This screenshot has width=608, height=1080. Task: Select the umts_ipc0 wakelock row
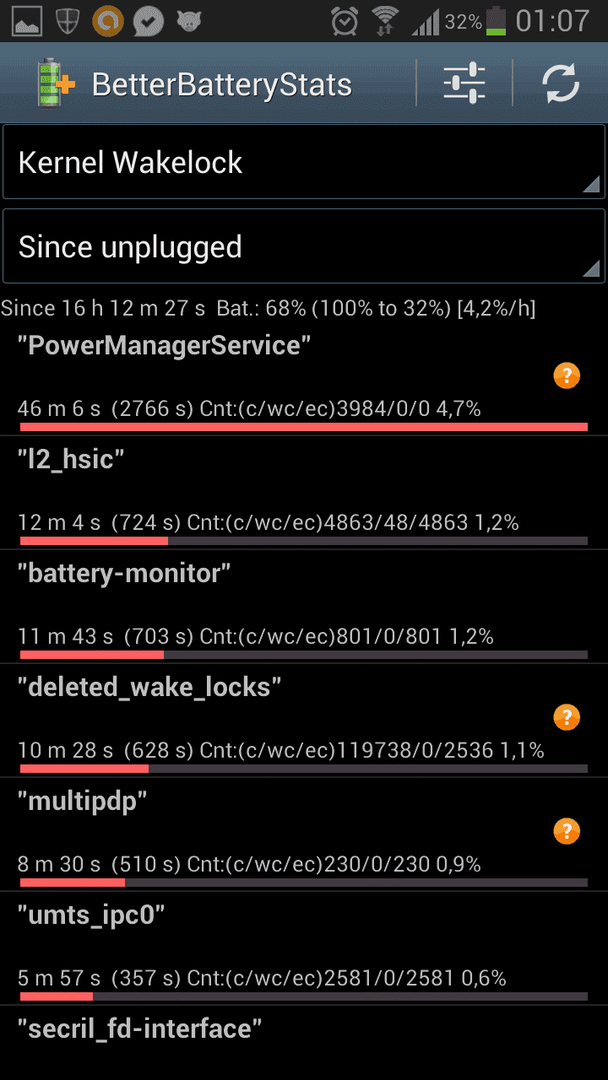303,948
